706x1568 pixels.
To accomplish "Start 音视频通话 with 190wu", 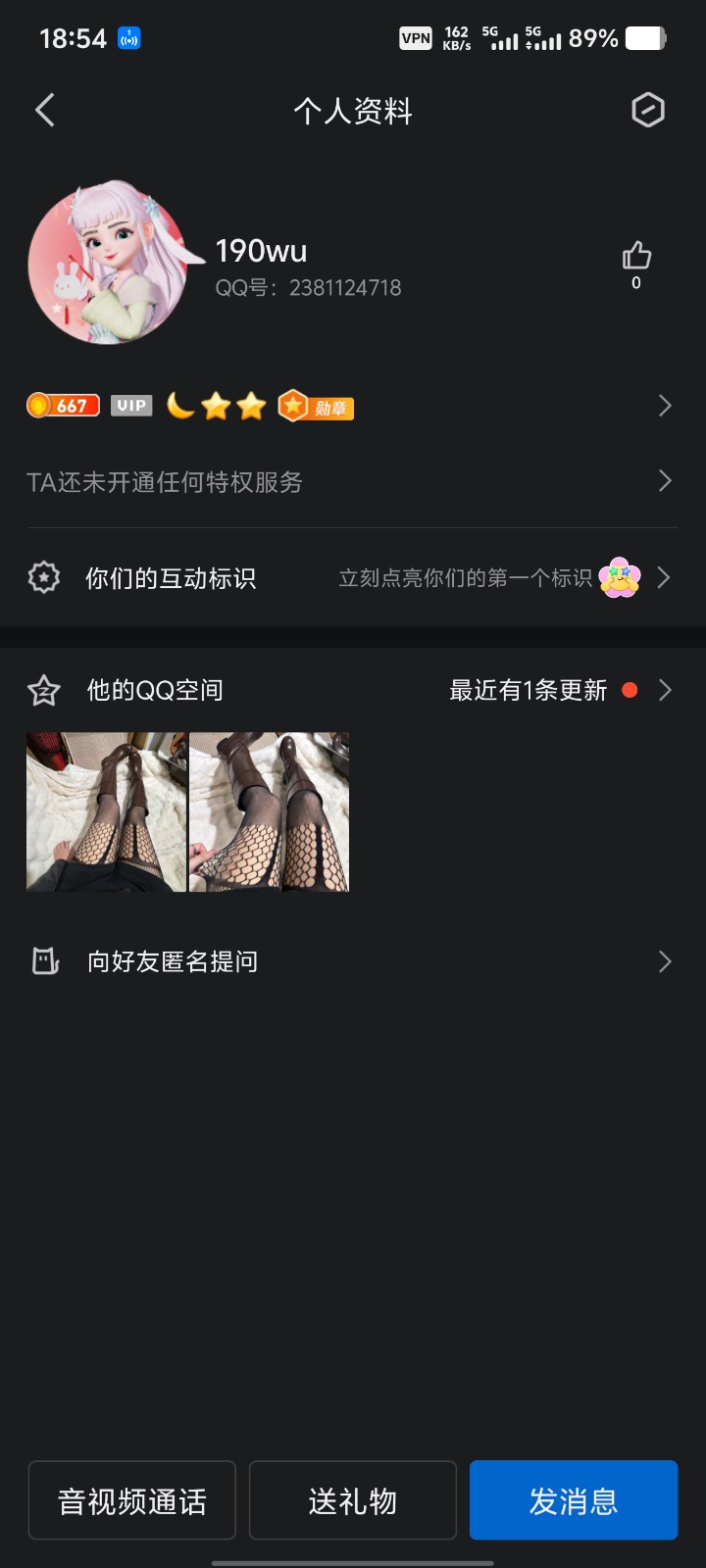I will click(132, 1500).
